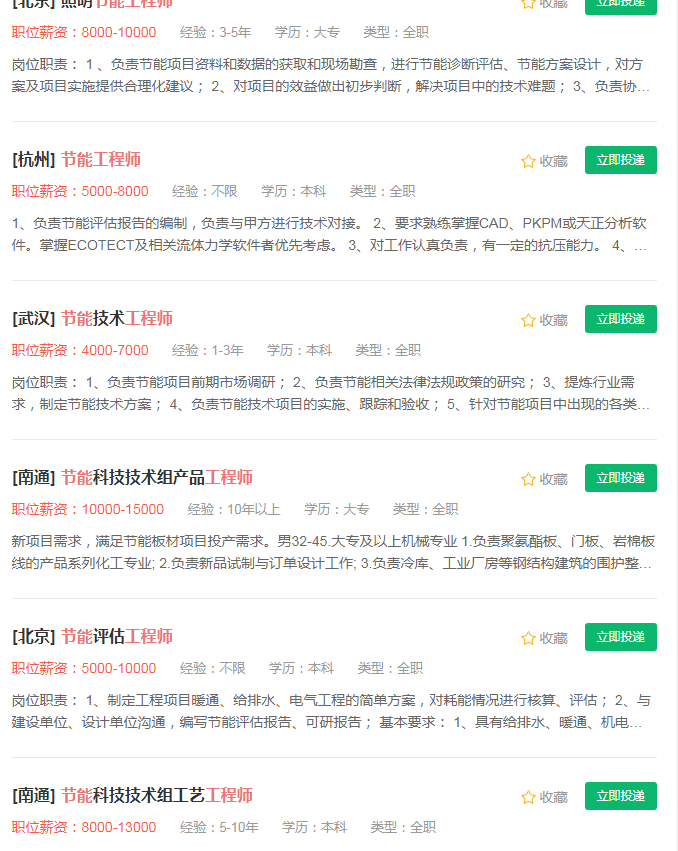Open the 南通 节能科技技术组工艺工程师 listing
Screen dimensions: 678x851
[156, 796]
